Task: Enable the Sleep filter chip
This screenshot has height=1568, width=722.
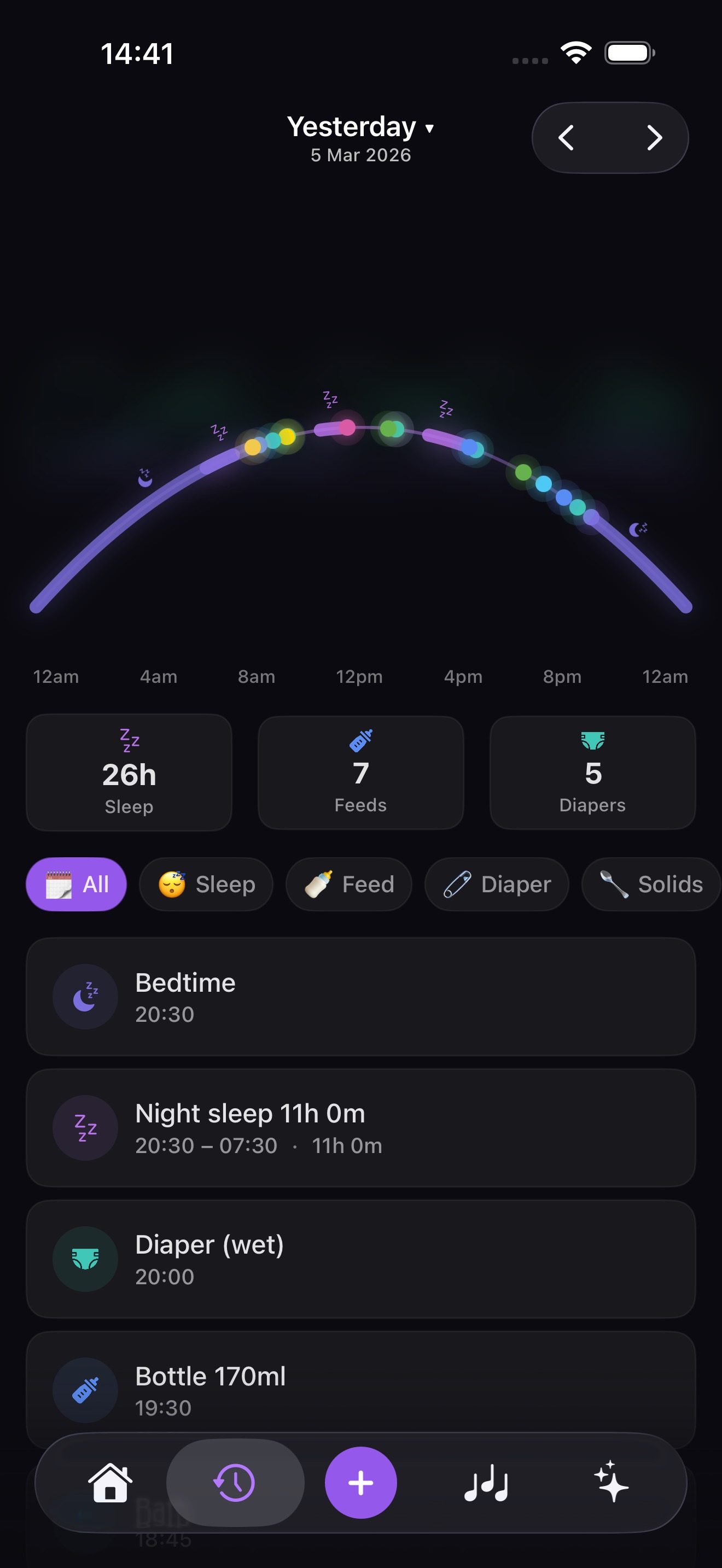Action: pyautogui.click(x=206, y=885)
